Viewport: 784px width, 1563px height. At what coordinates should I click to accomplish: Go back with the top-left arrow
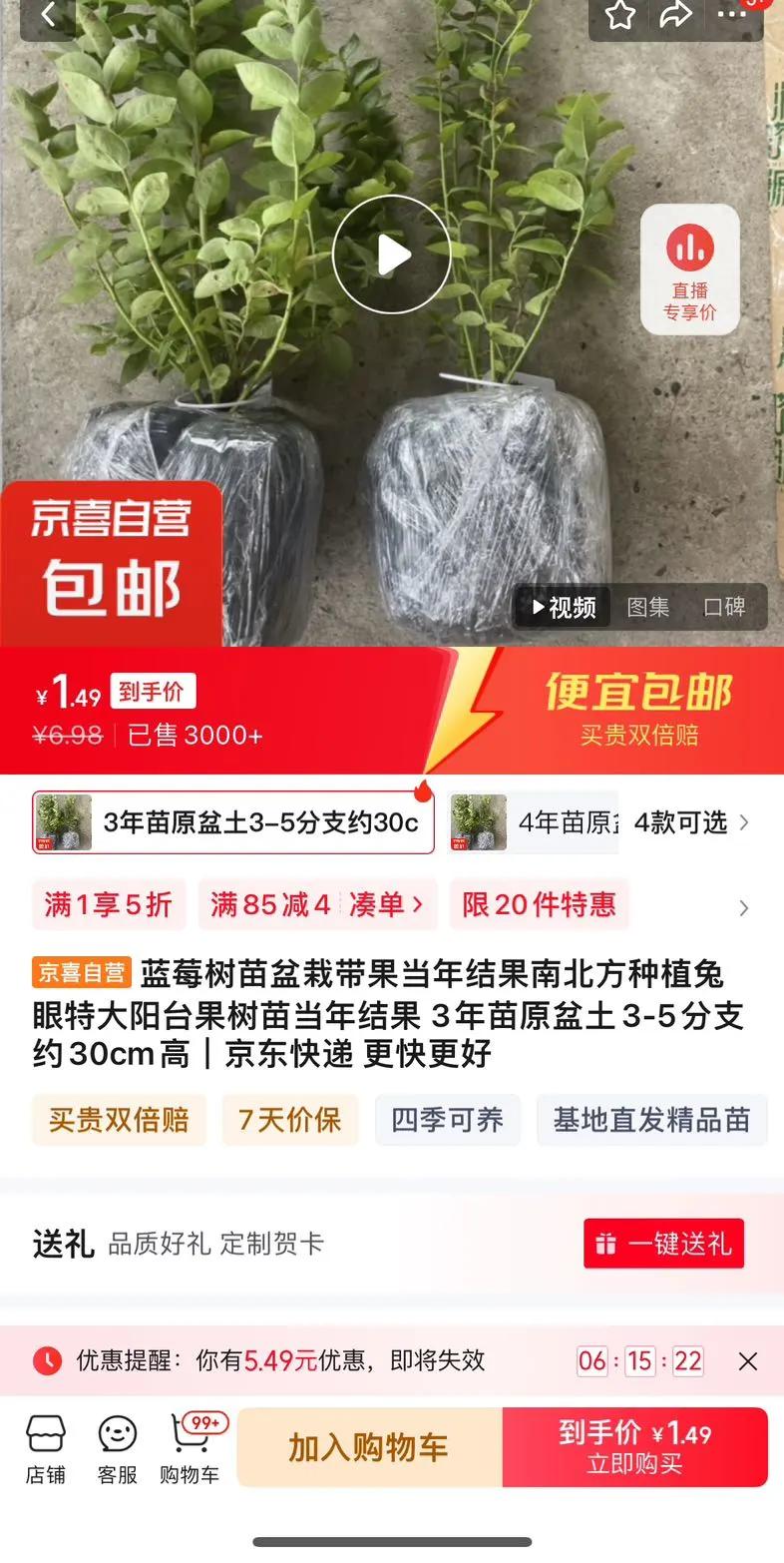pyautogui.click(x=47, y=16)
